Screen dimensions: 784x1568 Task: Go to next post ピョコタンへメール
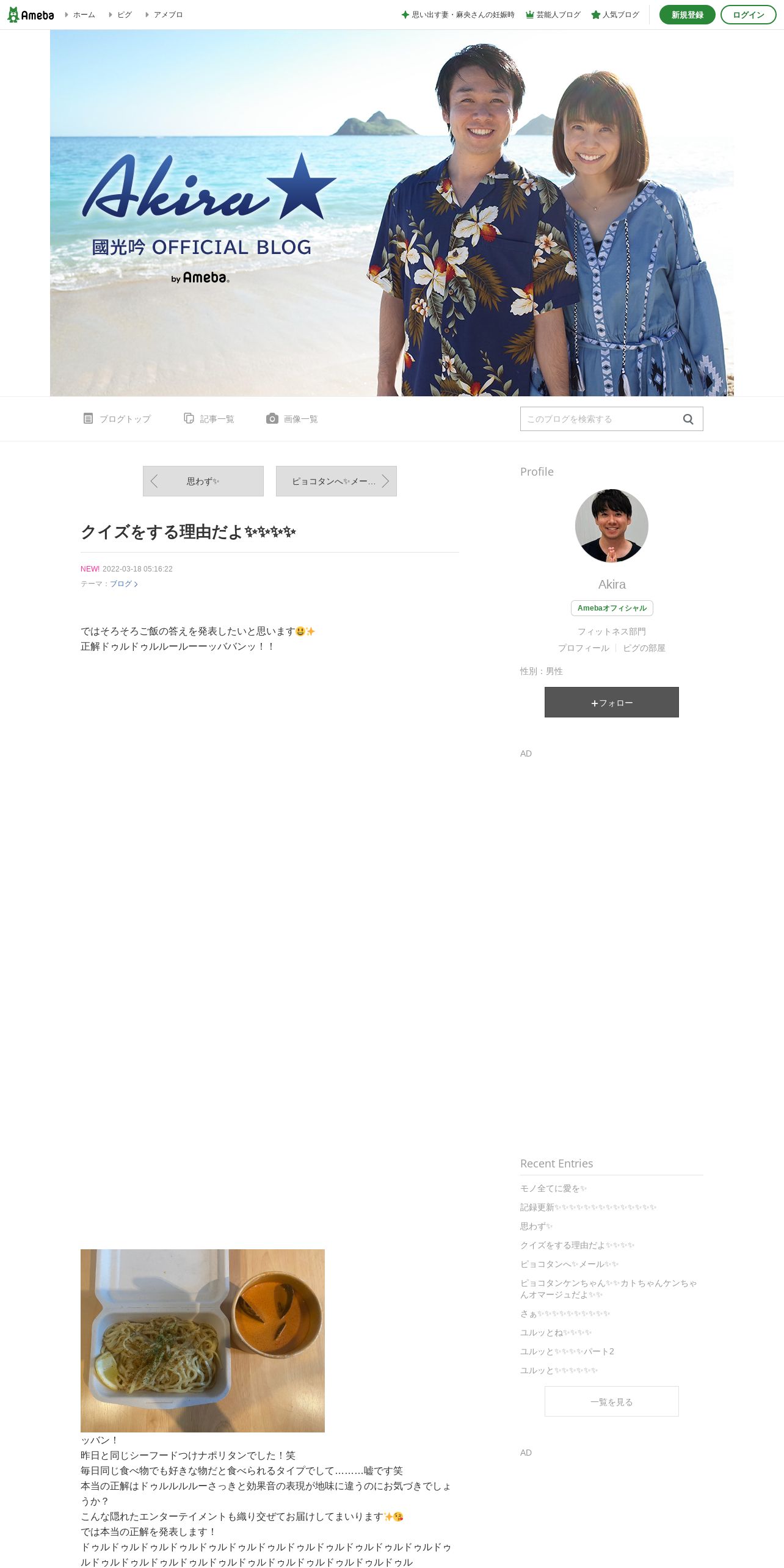point(336,481)
